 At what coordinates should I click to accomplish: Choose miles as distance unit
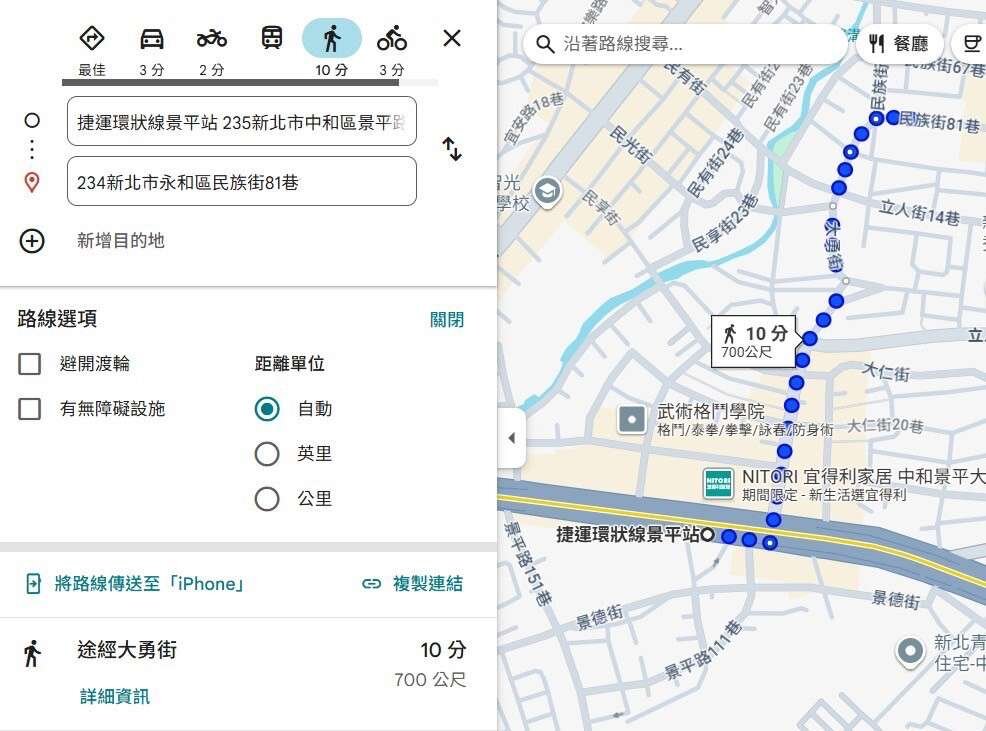[x=267, y=454]
